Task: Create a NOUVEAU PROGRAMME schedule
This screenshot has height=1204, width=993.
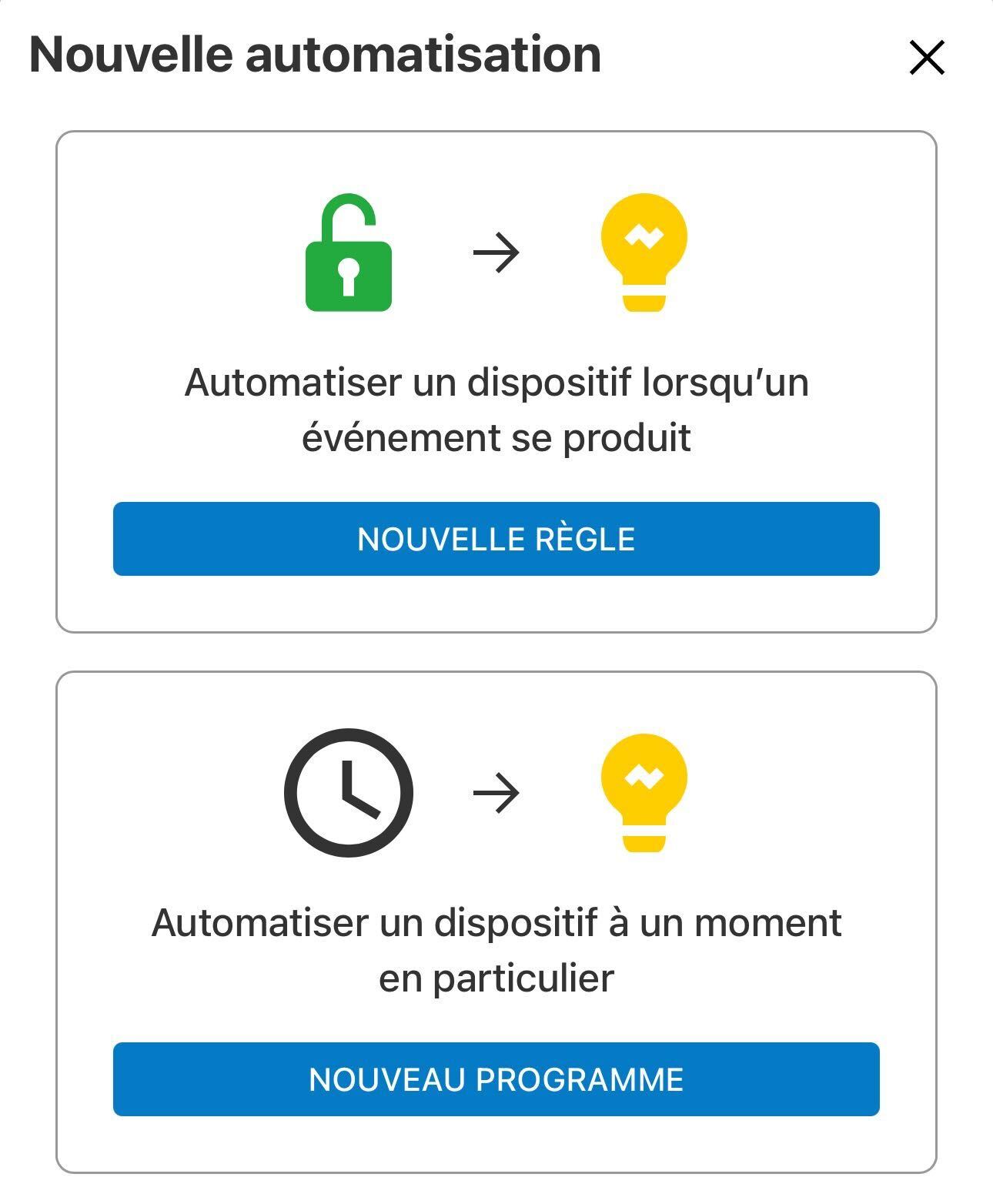Action: coord(496,1079)
